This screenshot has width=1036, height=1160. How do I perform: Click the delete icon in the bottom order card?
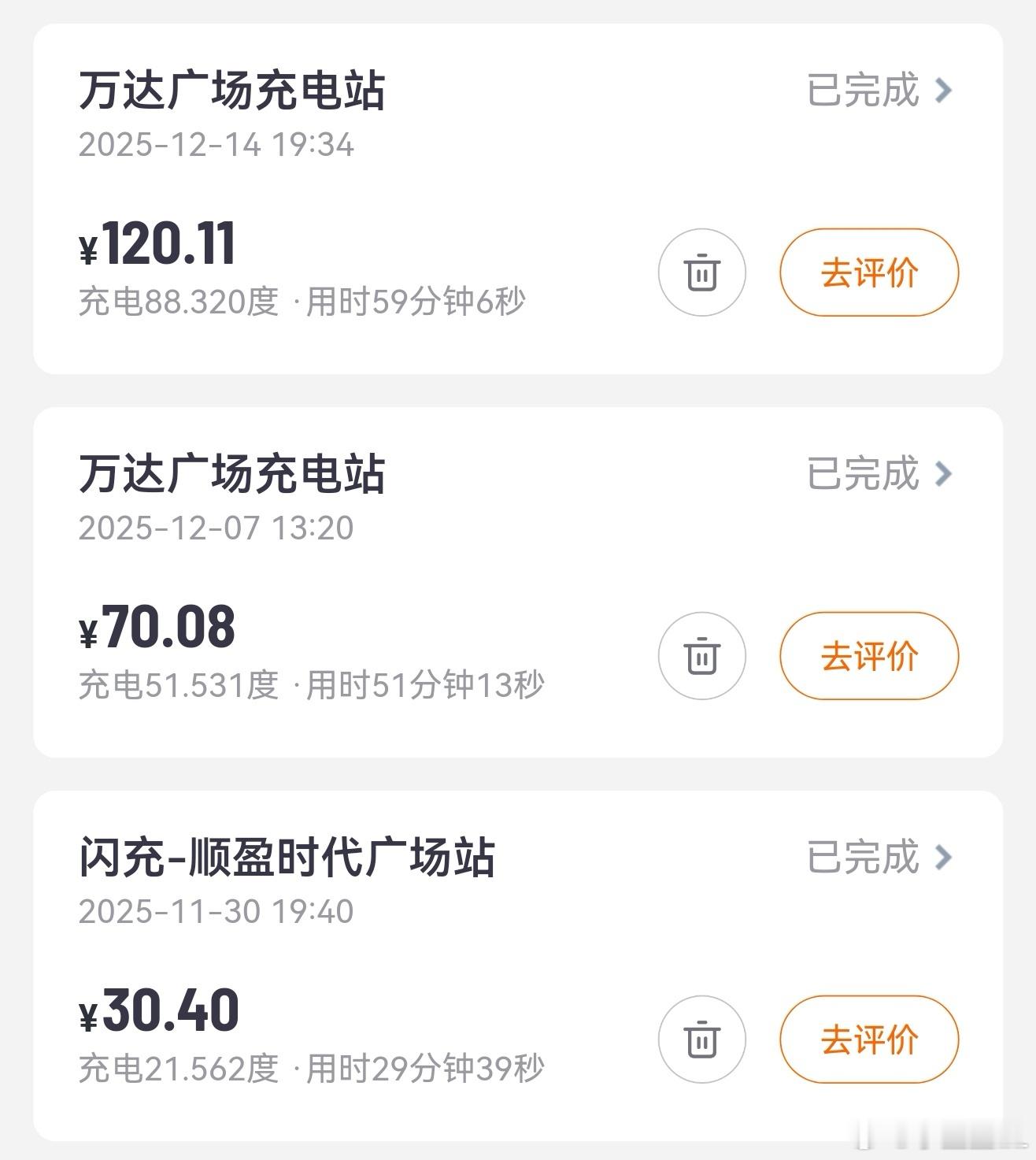point(701,1040)
